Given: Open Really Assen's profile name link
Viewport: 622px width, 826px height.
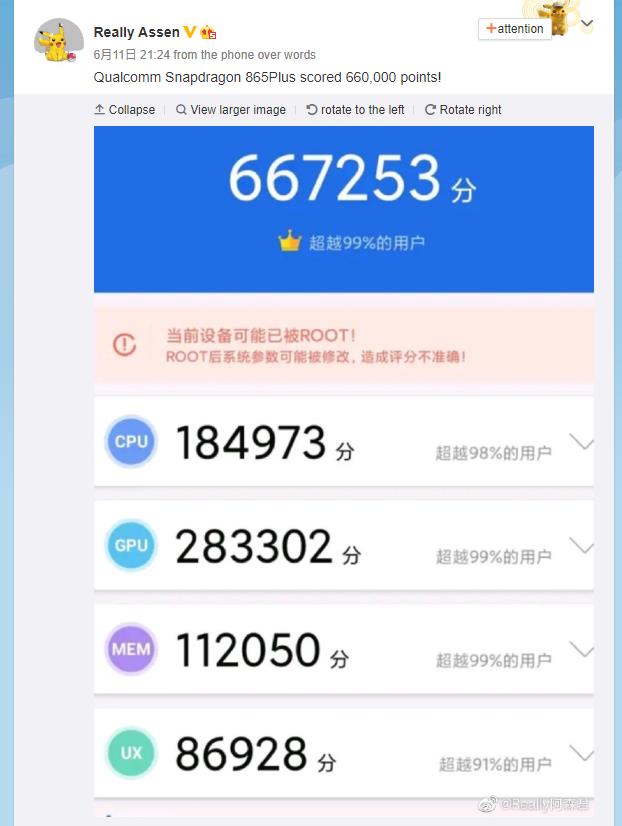Looking at the screenshot, I should (x=136, y=32).
